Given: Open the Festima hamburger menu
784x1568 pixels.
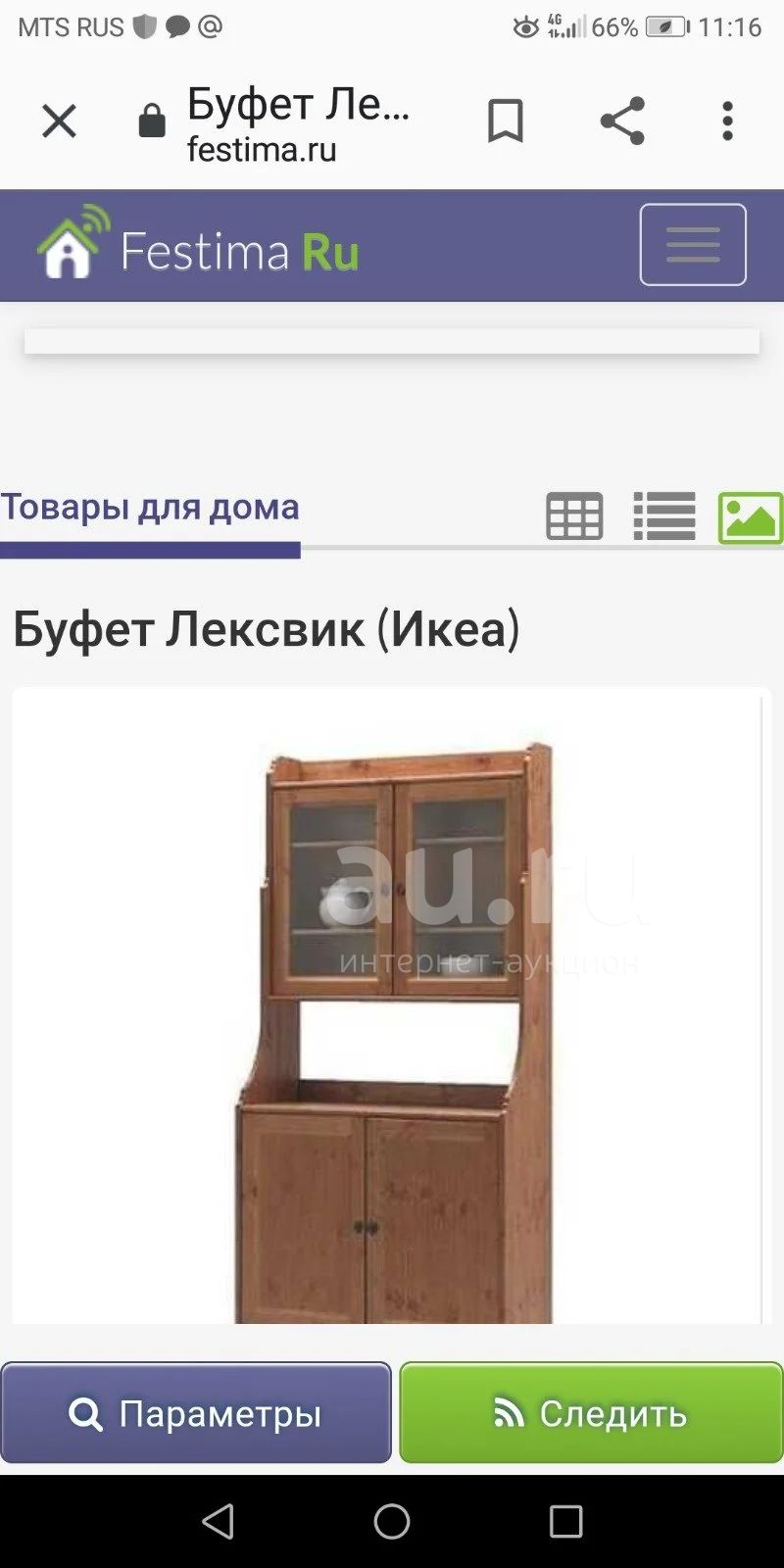Looking at the screenshot, I should pos(693,245).
